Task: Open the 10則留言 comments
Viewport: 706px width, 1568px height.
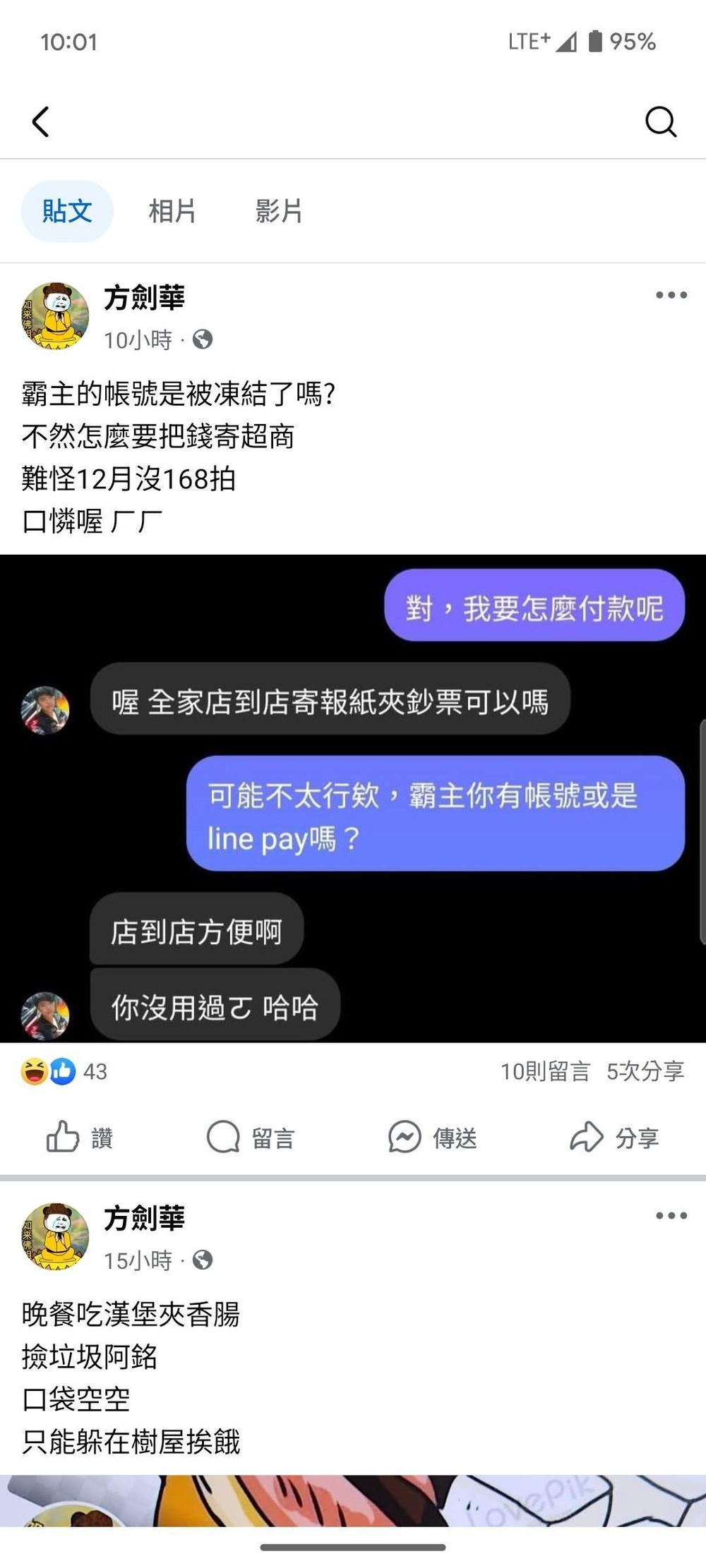Action: (x=545, y=1071)
